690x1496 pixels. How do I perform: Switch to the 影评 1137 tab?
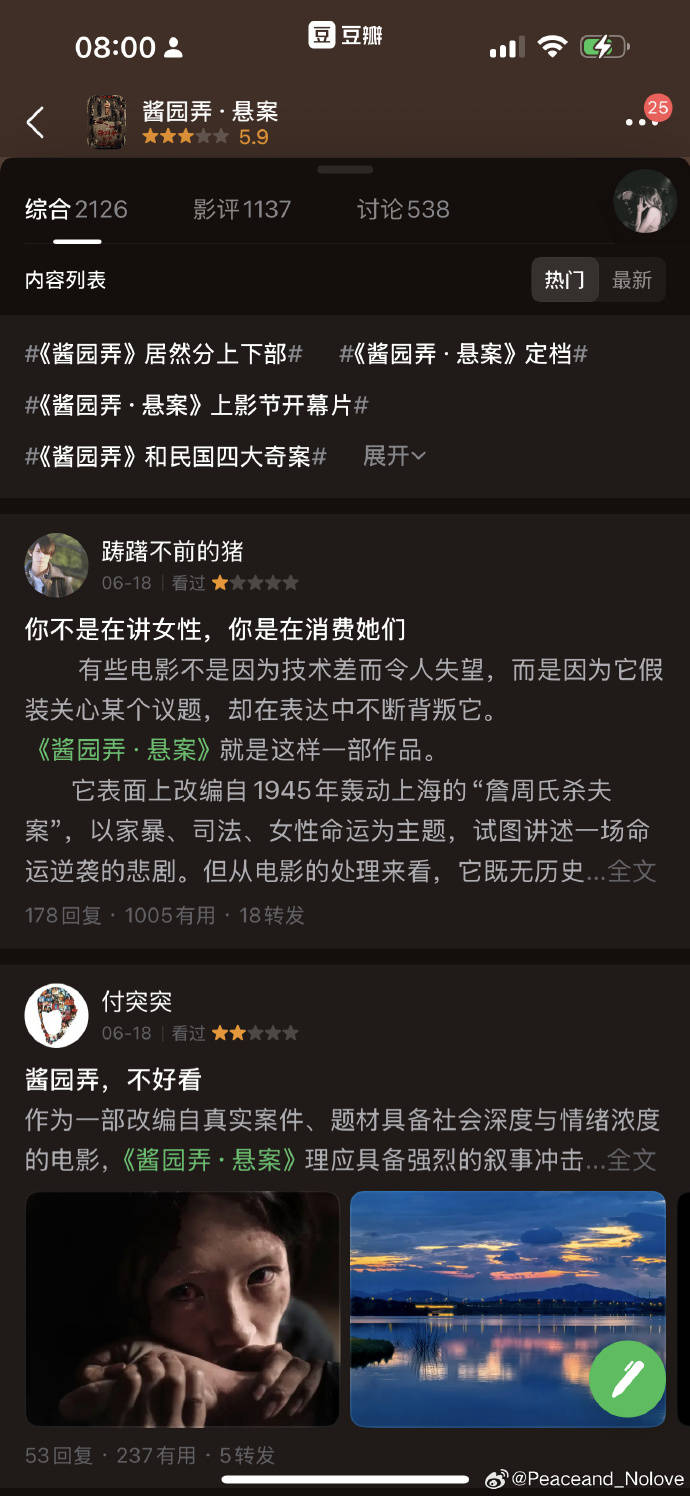pyautogui.click(x=242, y=209)
